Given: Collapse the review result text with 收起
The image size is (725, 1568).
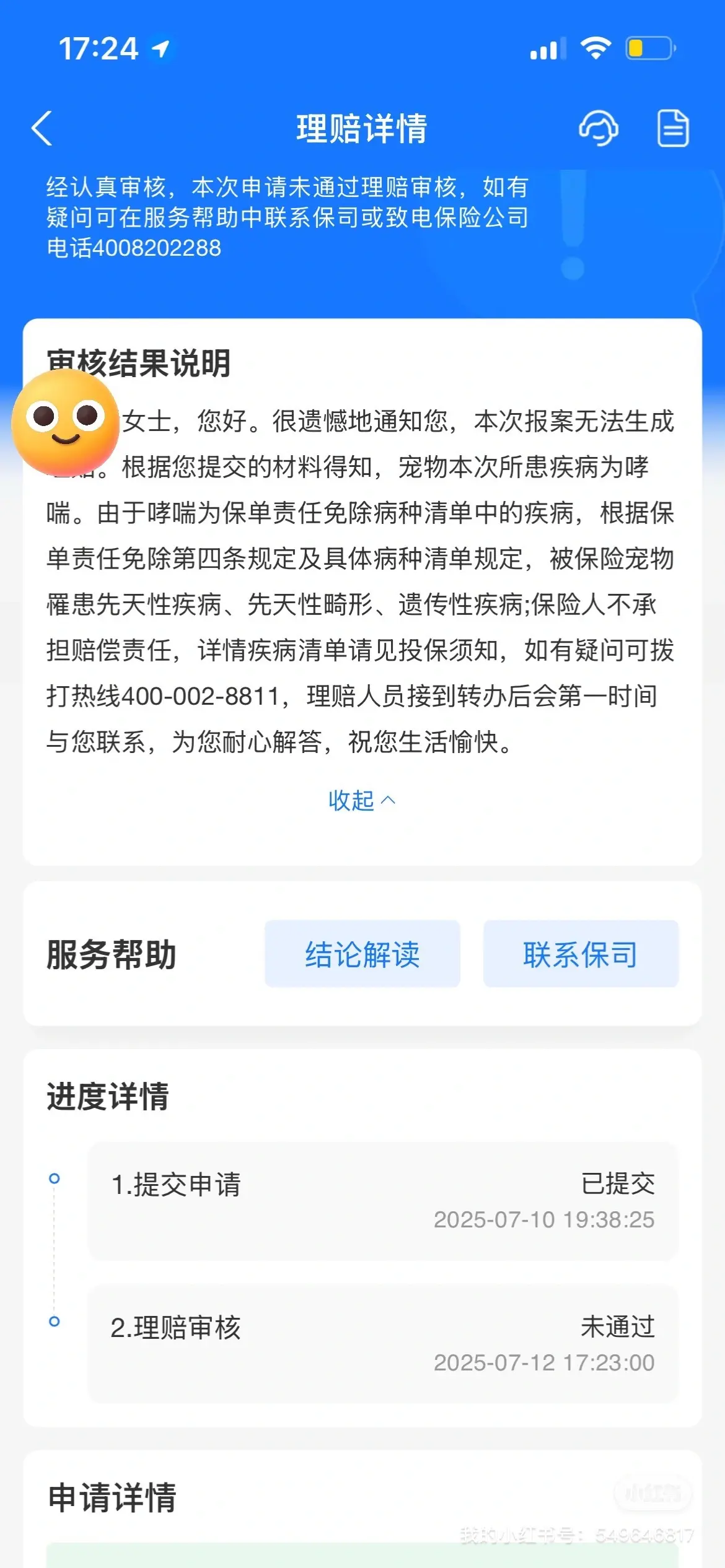Looking at the screenshot, I should [362, 801].
